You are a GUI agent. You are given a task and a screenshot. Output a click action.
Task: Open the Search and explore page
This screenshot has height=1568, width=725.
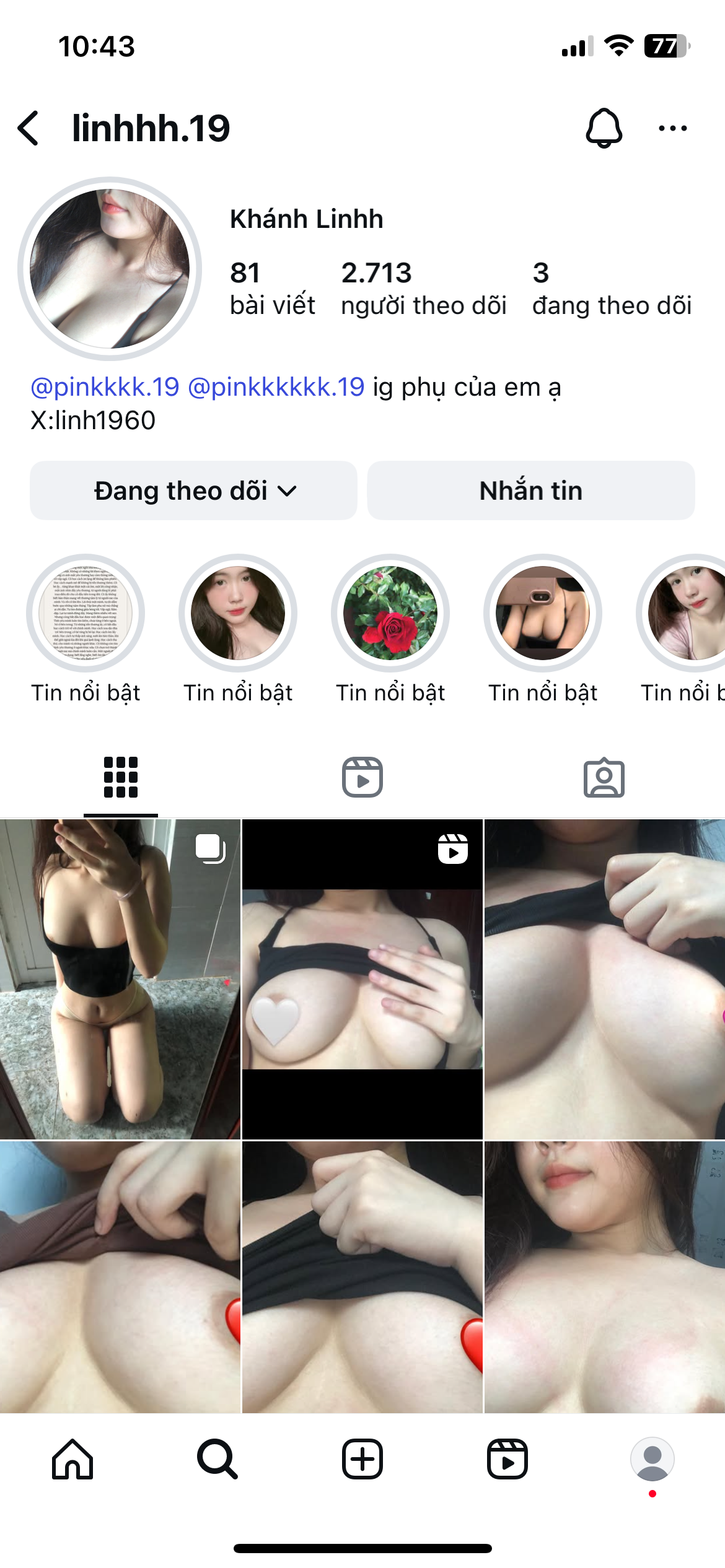tap(217, 1459)
